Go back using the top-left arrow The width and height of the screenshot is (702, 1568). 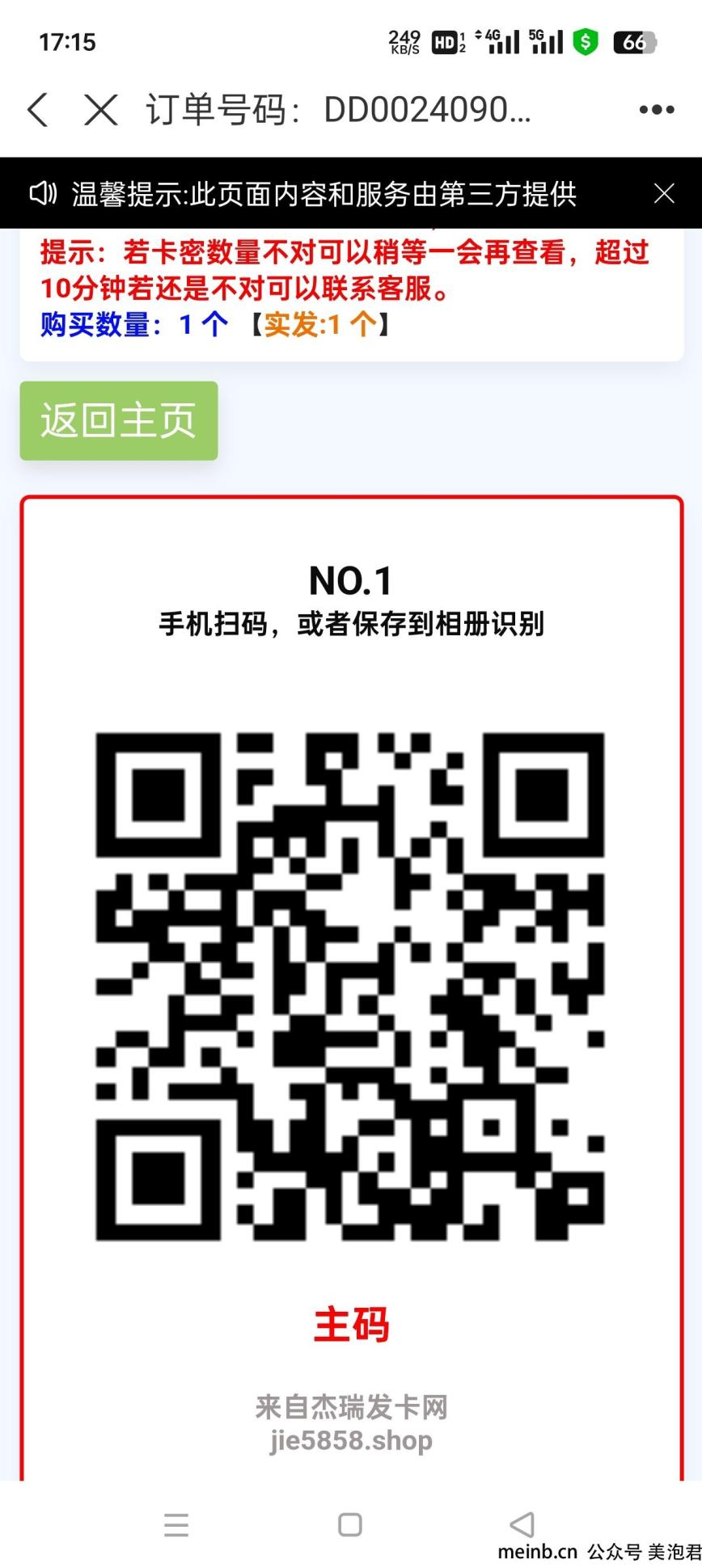pyautogui.click(x=37, y=110)
